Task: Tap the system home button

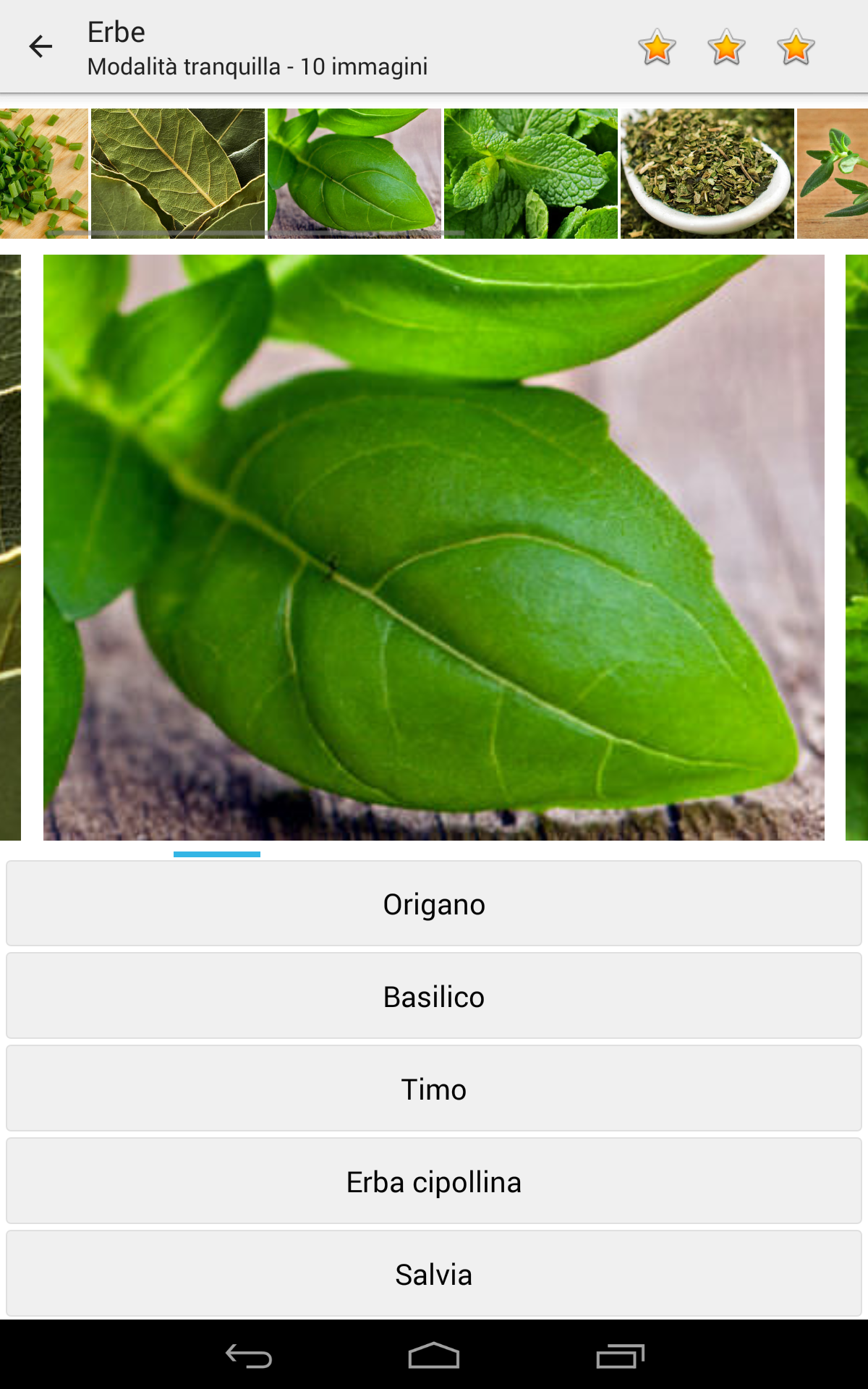Action: [434, 1356]
